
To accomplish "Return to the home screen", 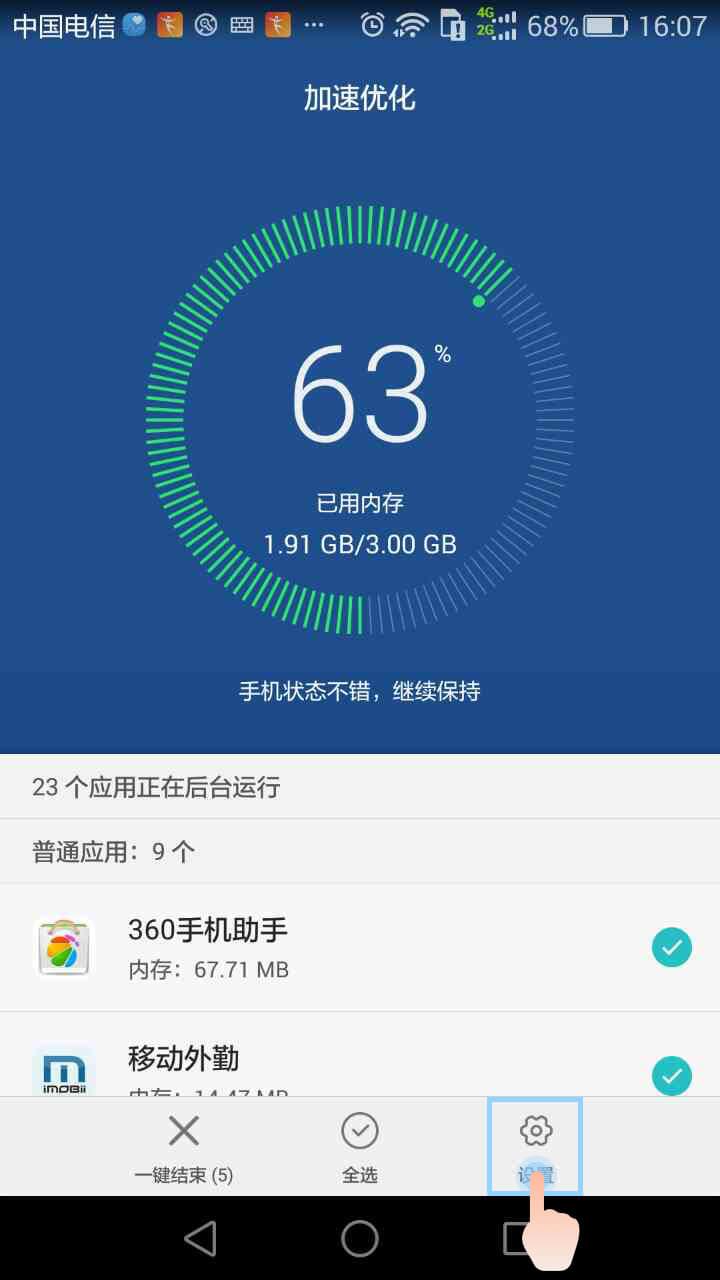I will coord(360,1239).
